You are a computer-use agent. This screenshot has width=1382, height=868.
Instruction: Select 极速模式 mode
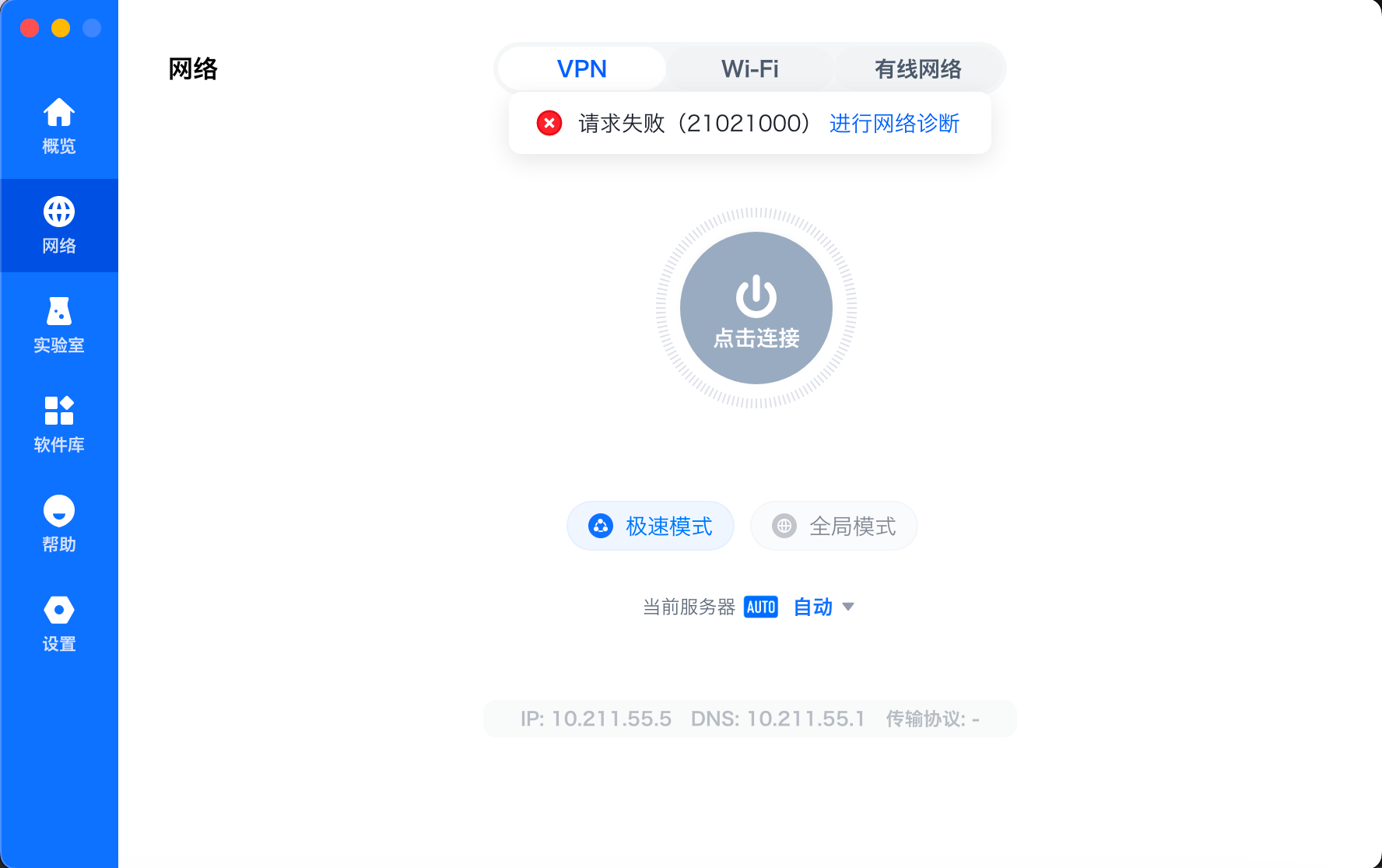[x=651, y=526]
